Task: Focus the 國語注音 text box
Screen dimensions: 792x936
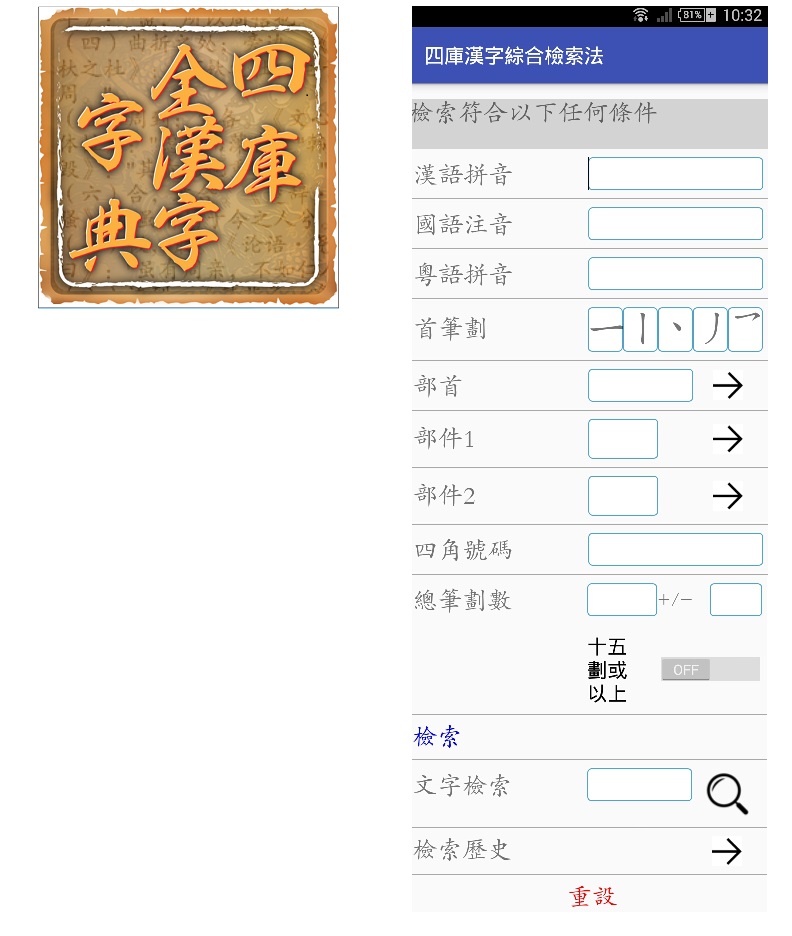Action: pyautogui.click(x=675, y=224)
